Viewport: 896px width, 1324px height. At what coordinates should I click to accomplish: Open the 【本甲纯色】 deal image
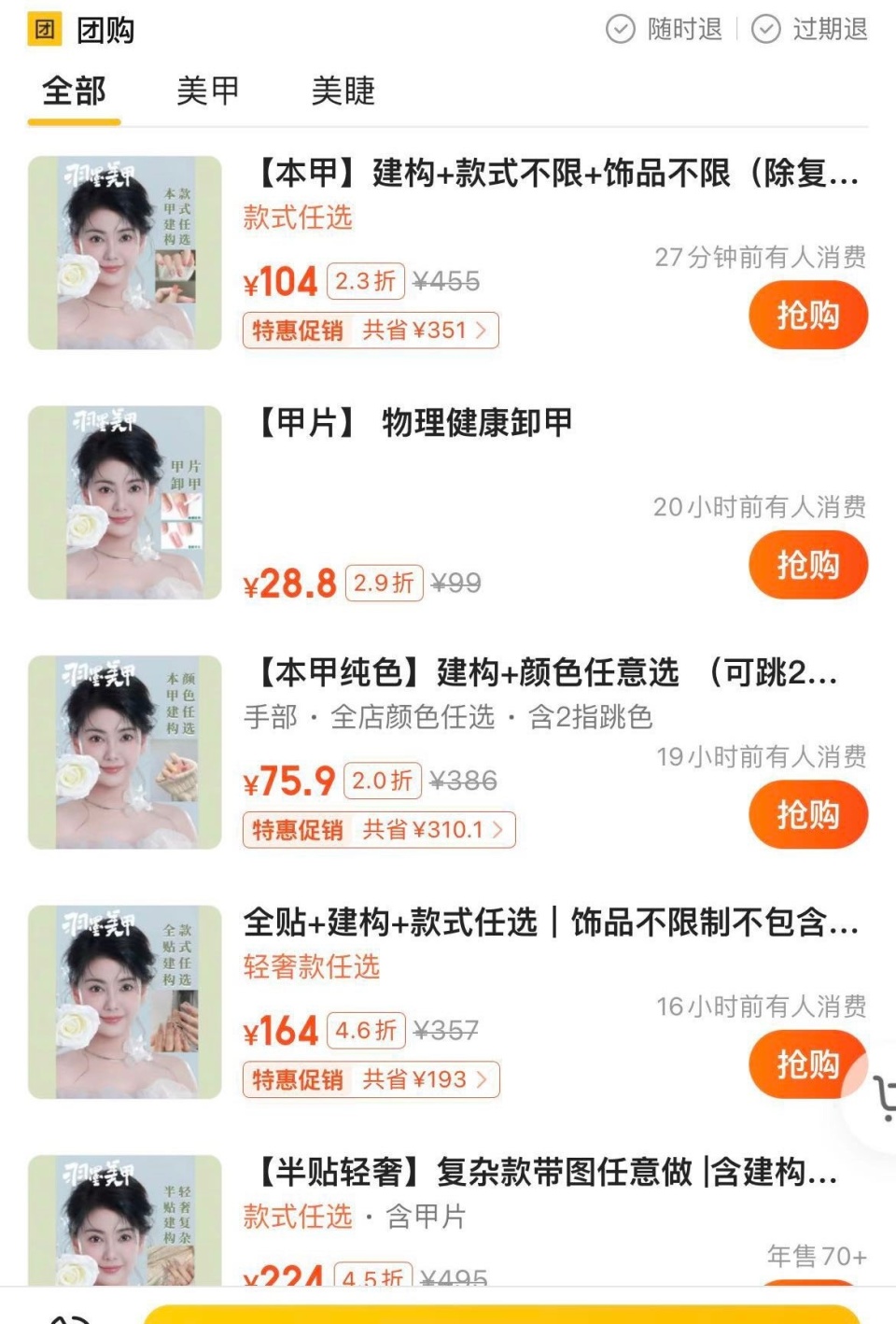pos(125,753)
